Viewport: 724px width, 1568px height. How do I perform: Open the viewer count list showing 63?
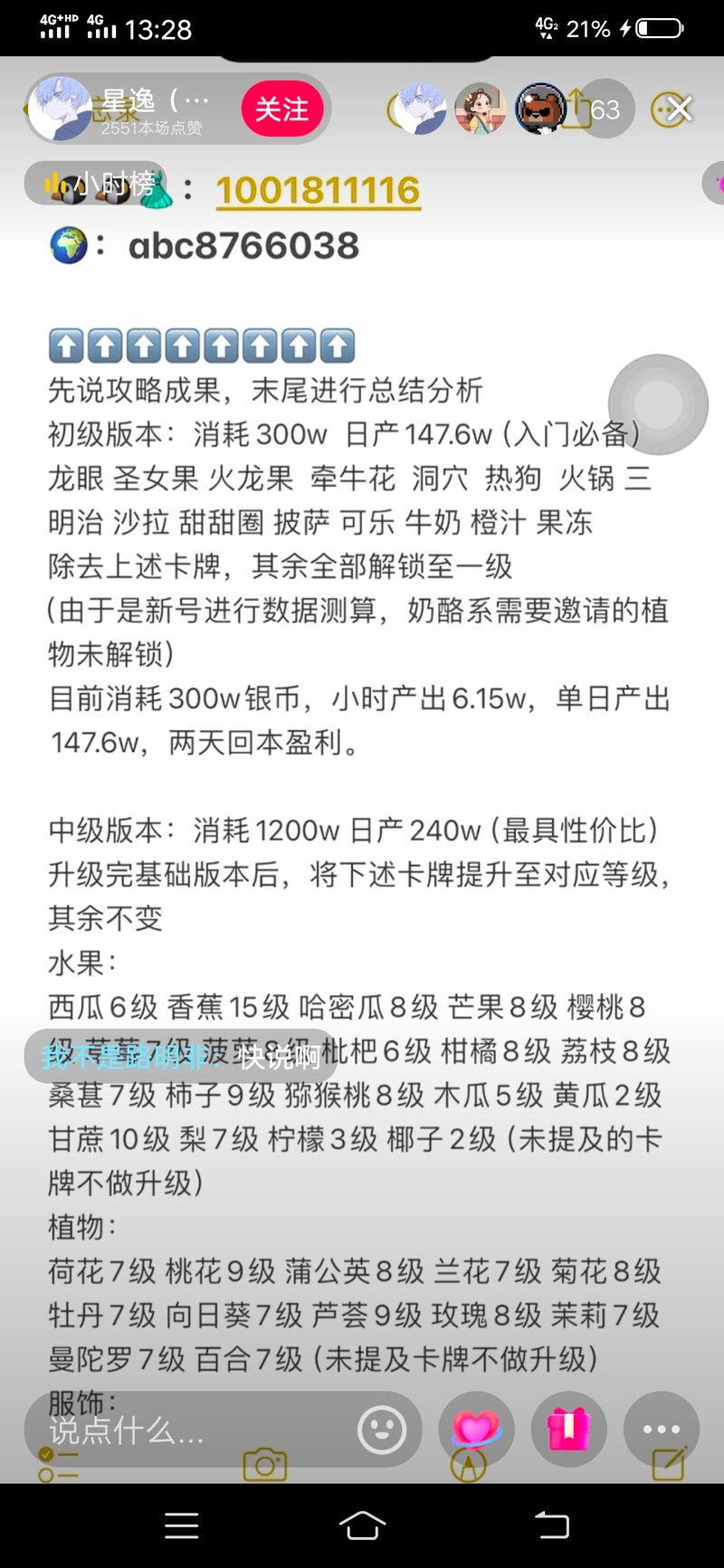(605, 109)
